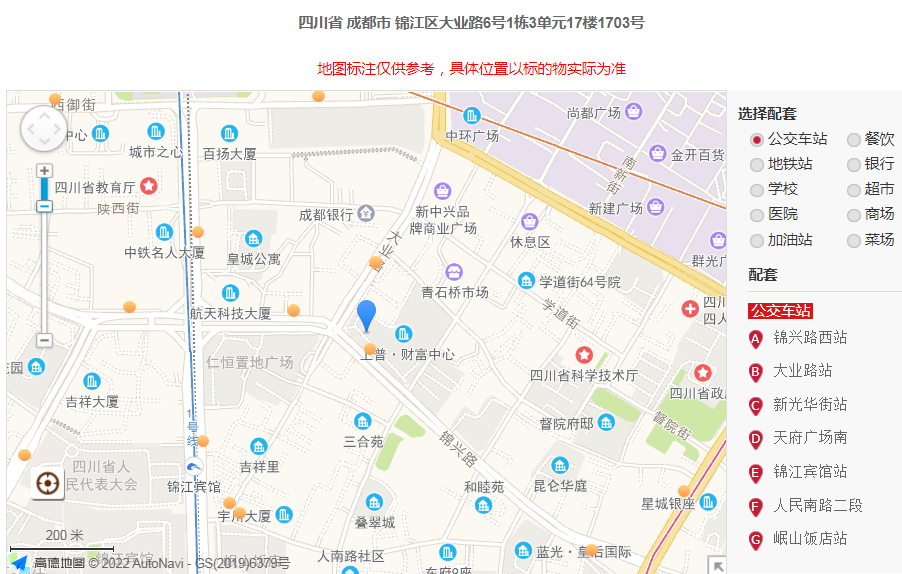Choose the 医院 facility option
Viewport: 902px width, 574px height.
click(757, 215)
